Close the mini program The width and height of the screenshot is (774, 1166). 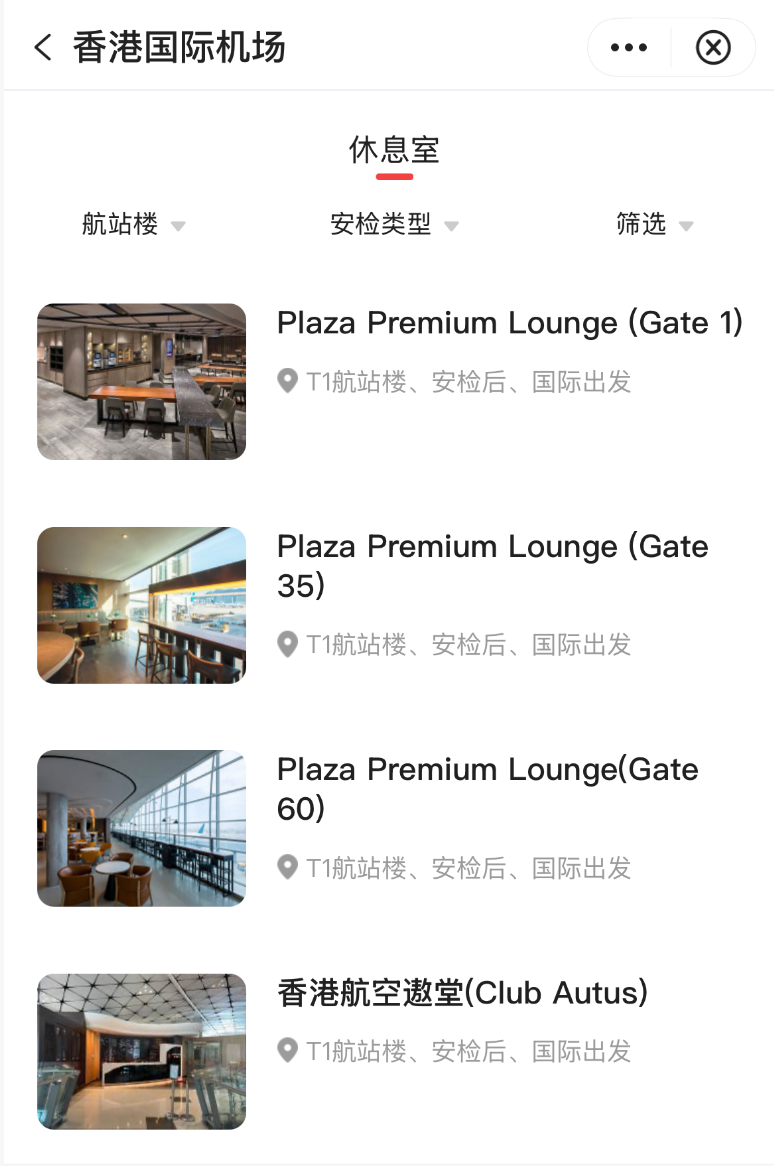coord(713,48)
